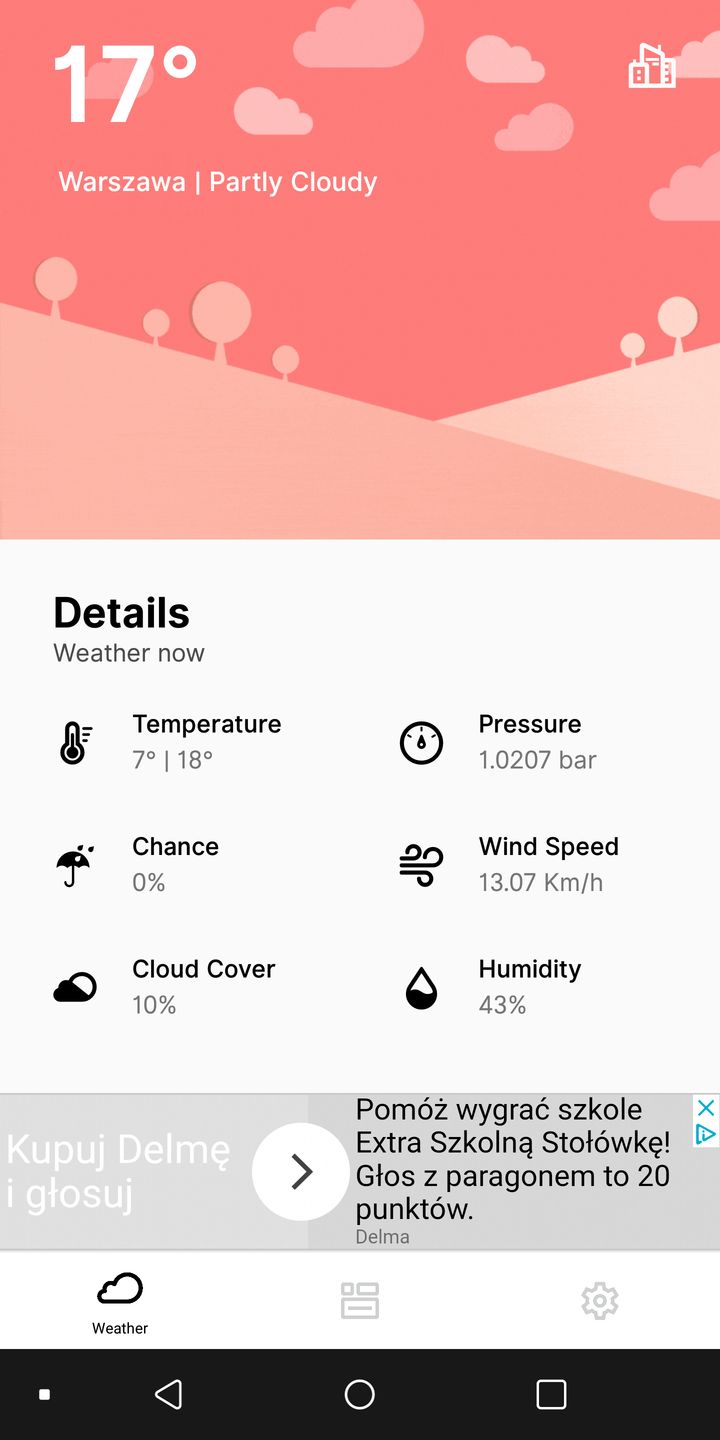This screenshot has width=720, height=1440.
Task: Go back with system back button
Action: [x=168, y=1394]
